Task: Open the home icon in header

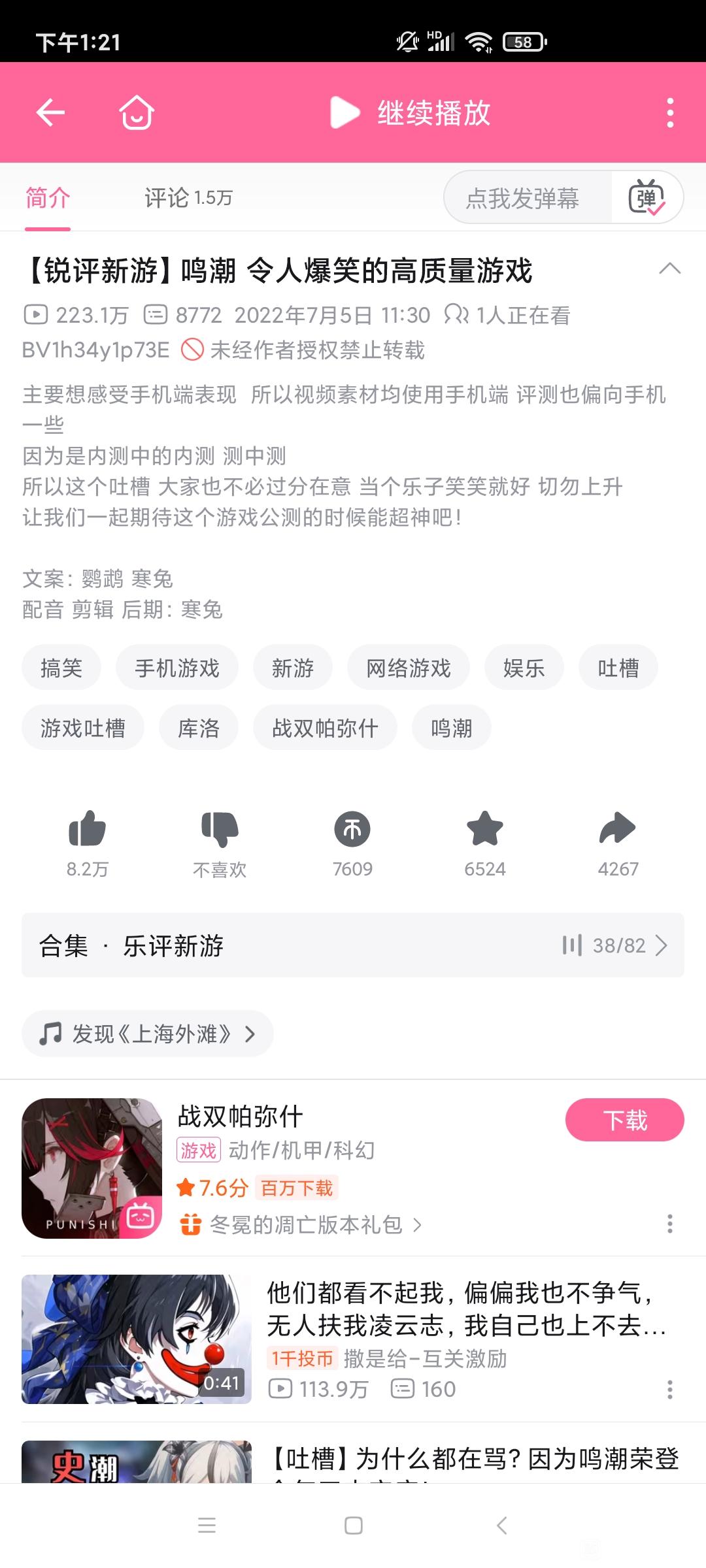Action: pos(136,112)
